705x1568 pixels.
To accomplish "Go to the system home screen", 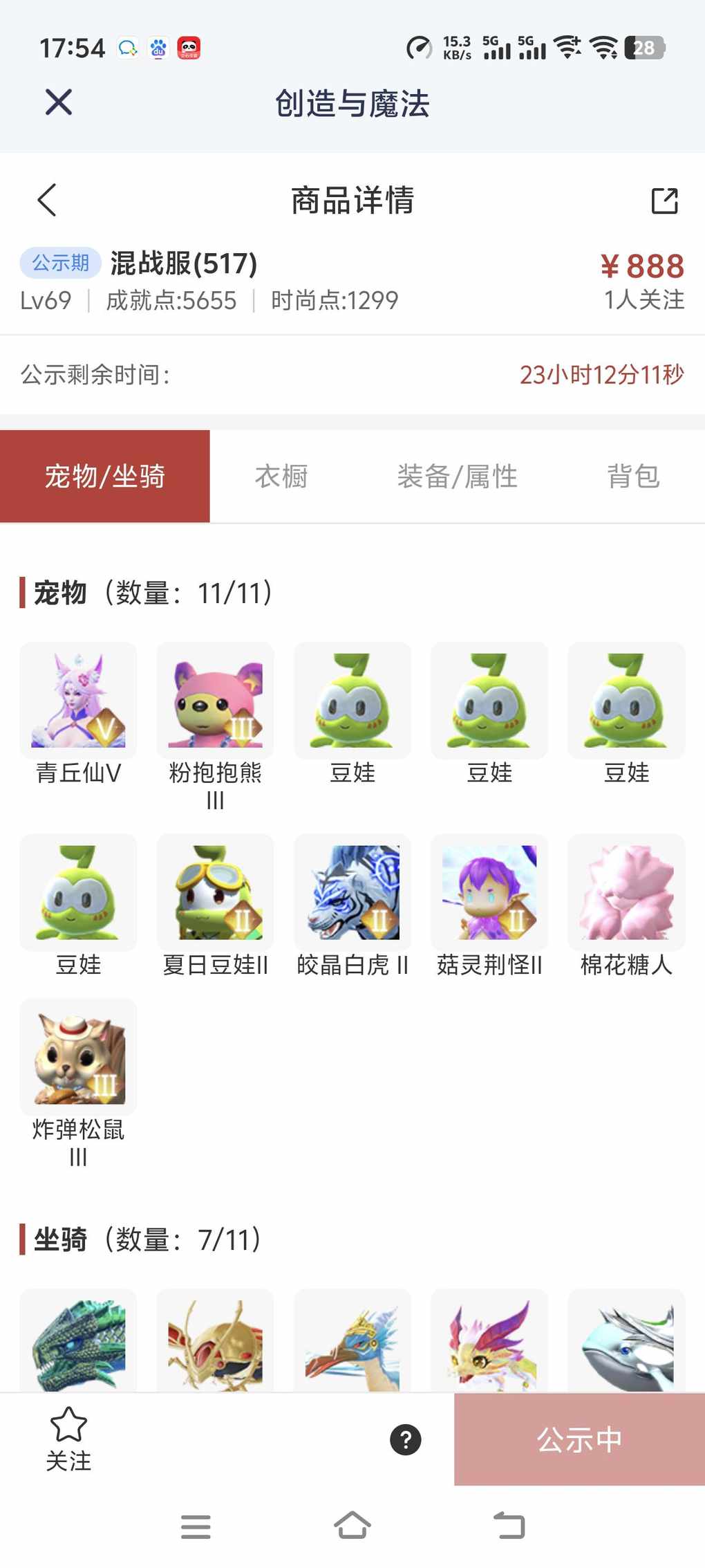I will click(352, 1526).
